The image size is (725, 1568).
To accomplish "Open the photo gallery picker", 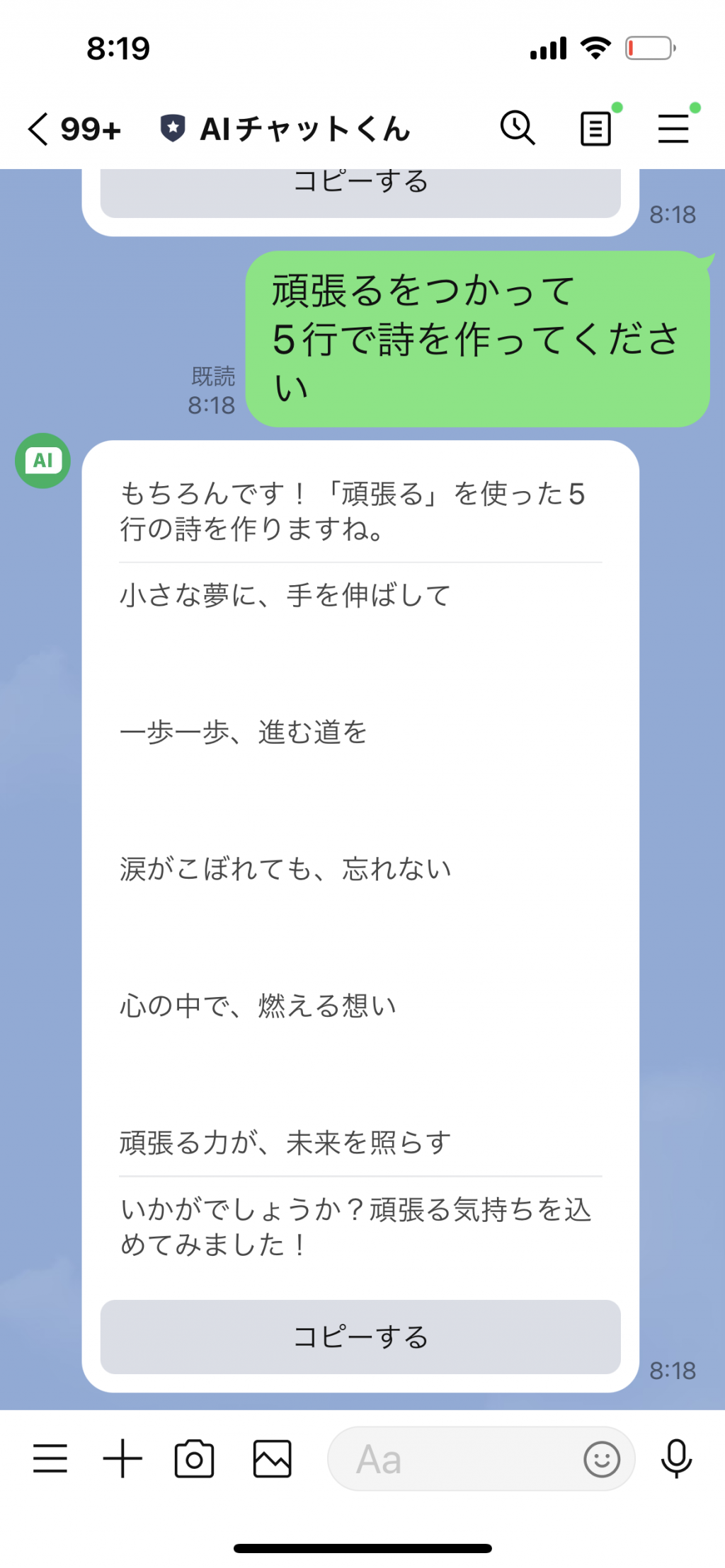I will click(273, 1458).
